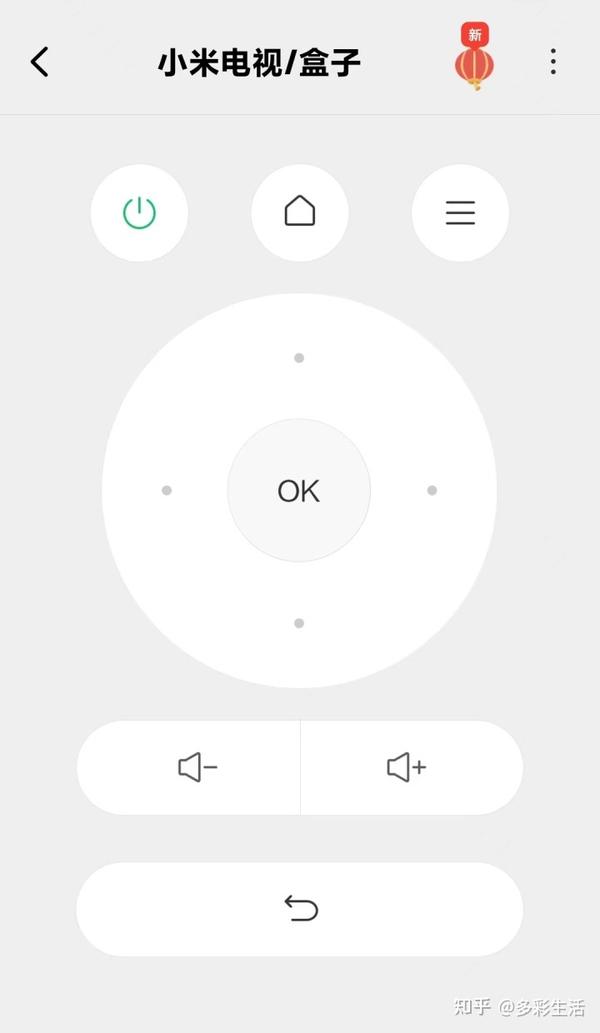Tap the right direction on the D-pad

pyautogui.click(x=432, y=490)
